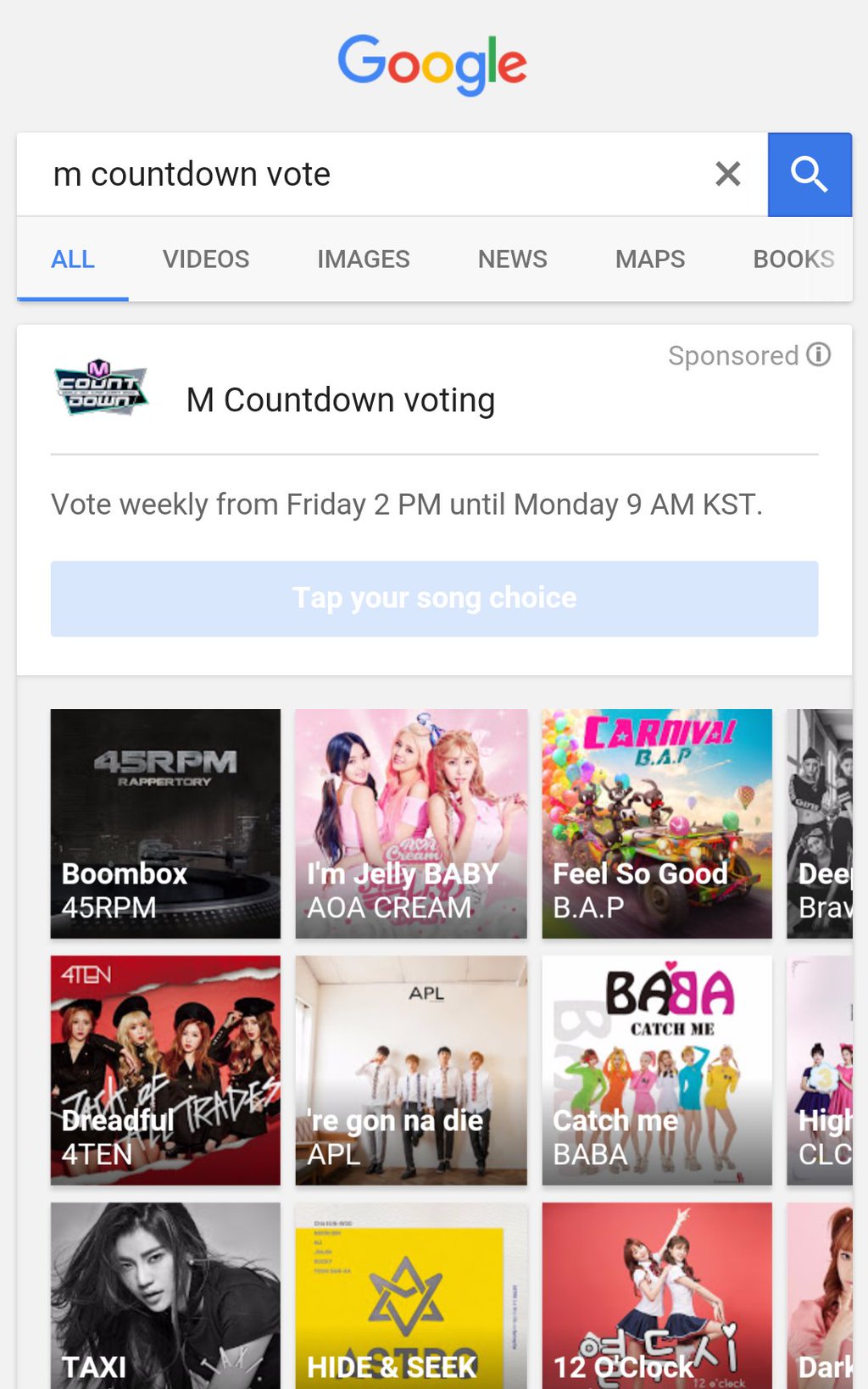Switch to the Videos tab

tap(206, 259)
